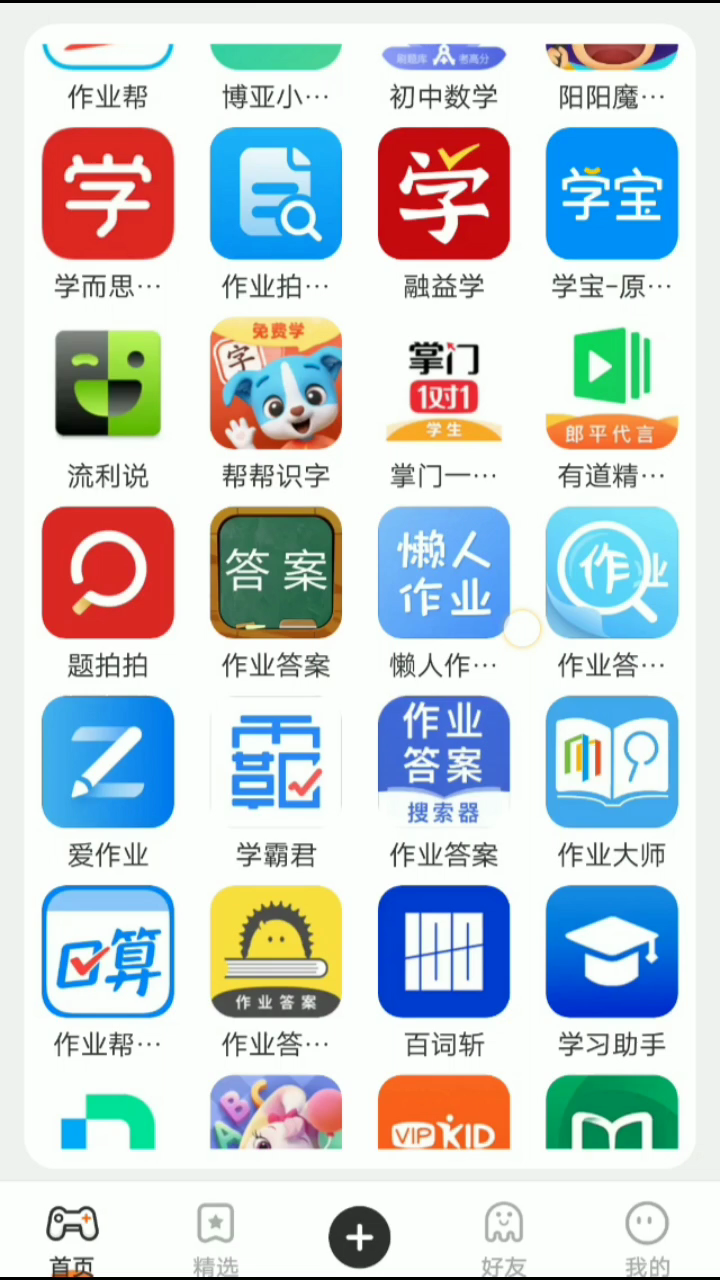Open 爱作业 app
This screenshot has height=1280, width=720.
108,762
